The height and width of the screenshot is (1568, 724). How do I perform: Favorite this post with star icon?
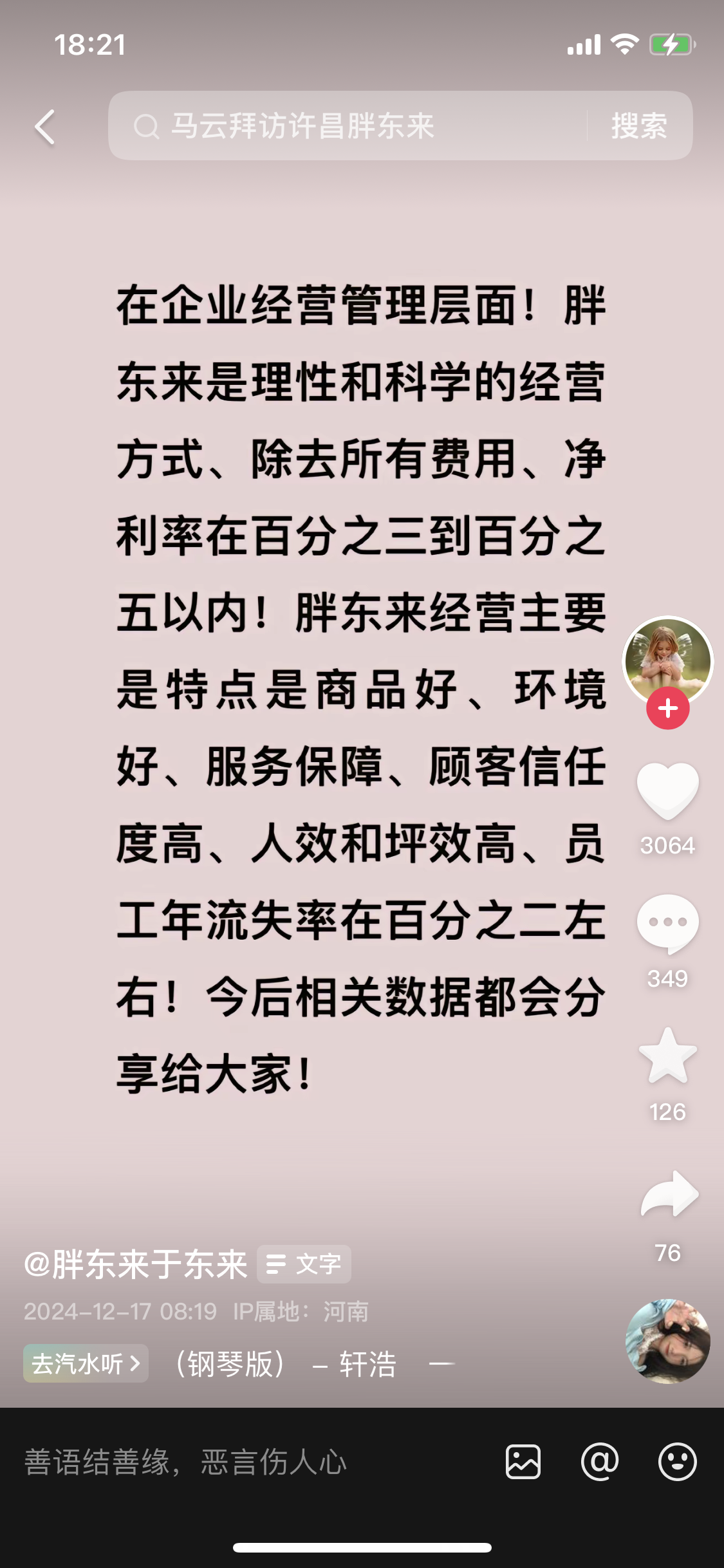(667, 1056)
